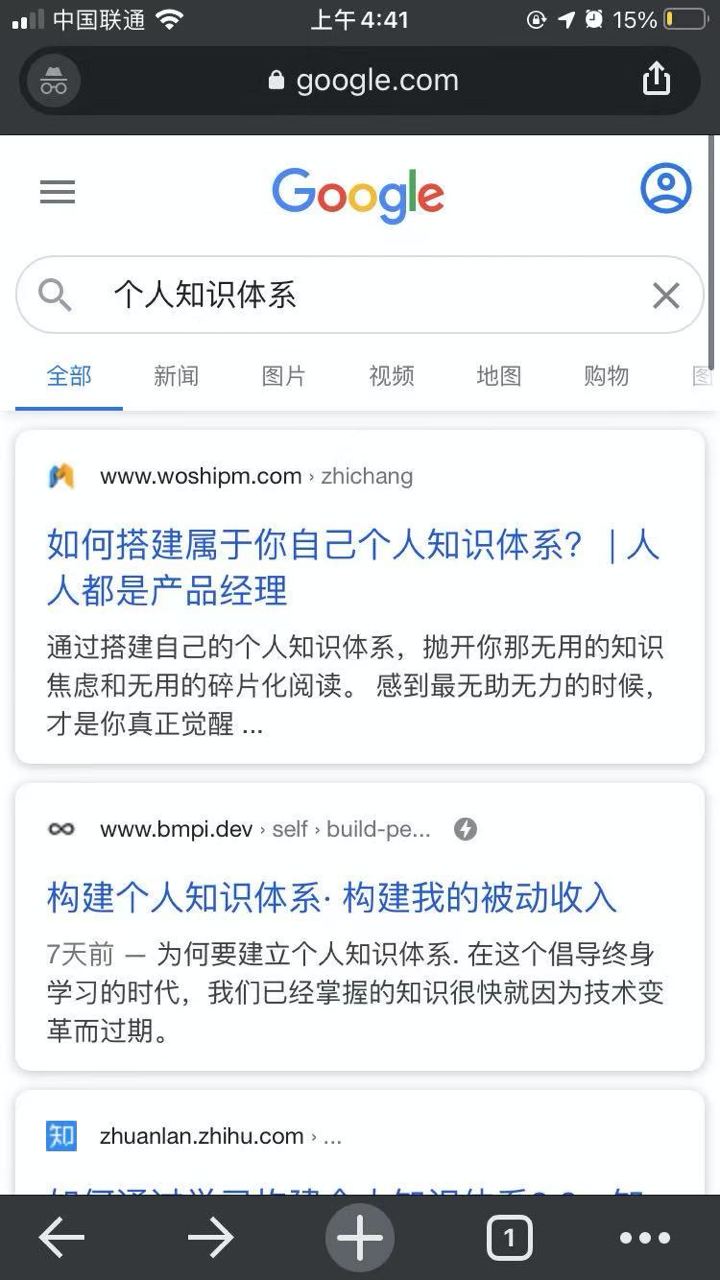Go back to the previous page
Viewport: 720px width, 1280px height.
pyautogui.click(x=62, y=1238)
